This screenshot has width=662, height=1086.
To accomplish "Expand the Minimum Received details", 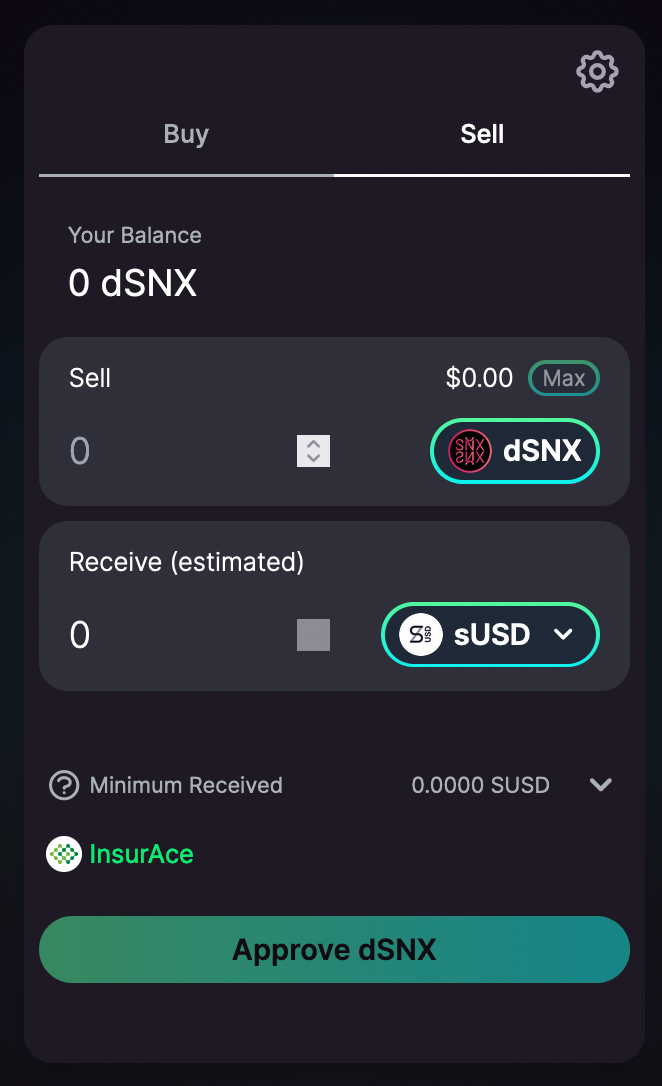I will tap(600, 785).
